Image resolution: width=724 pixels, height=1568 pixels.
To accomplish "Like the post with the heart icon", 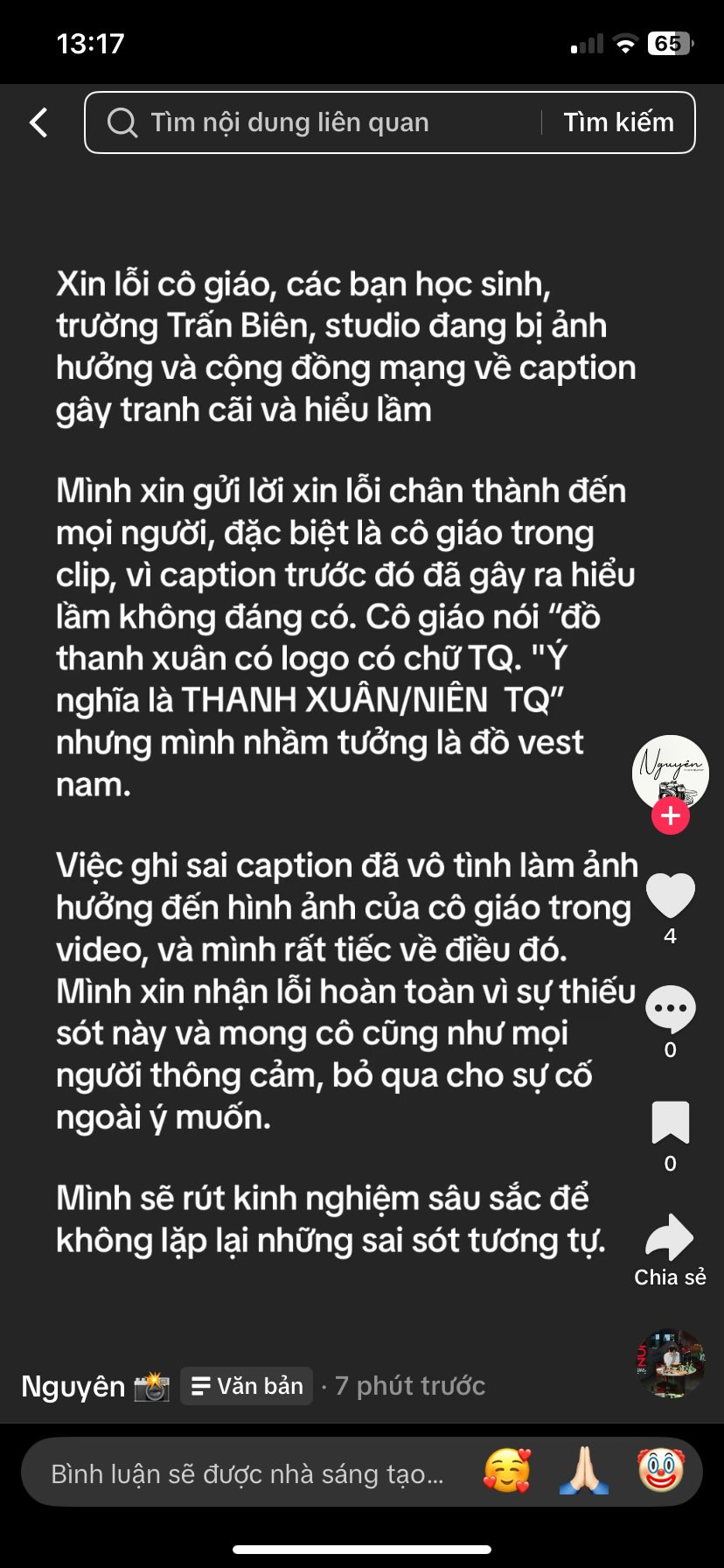I will [x=669, y=897].
